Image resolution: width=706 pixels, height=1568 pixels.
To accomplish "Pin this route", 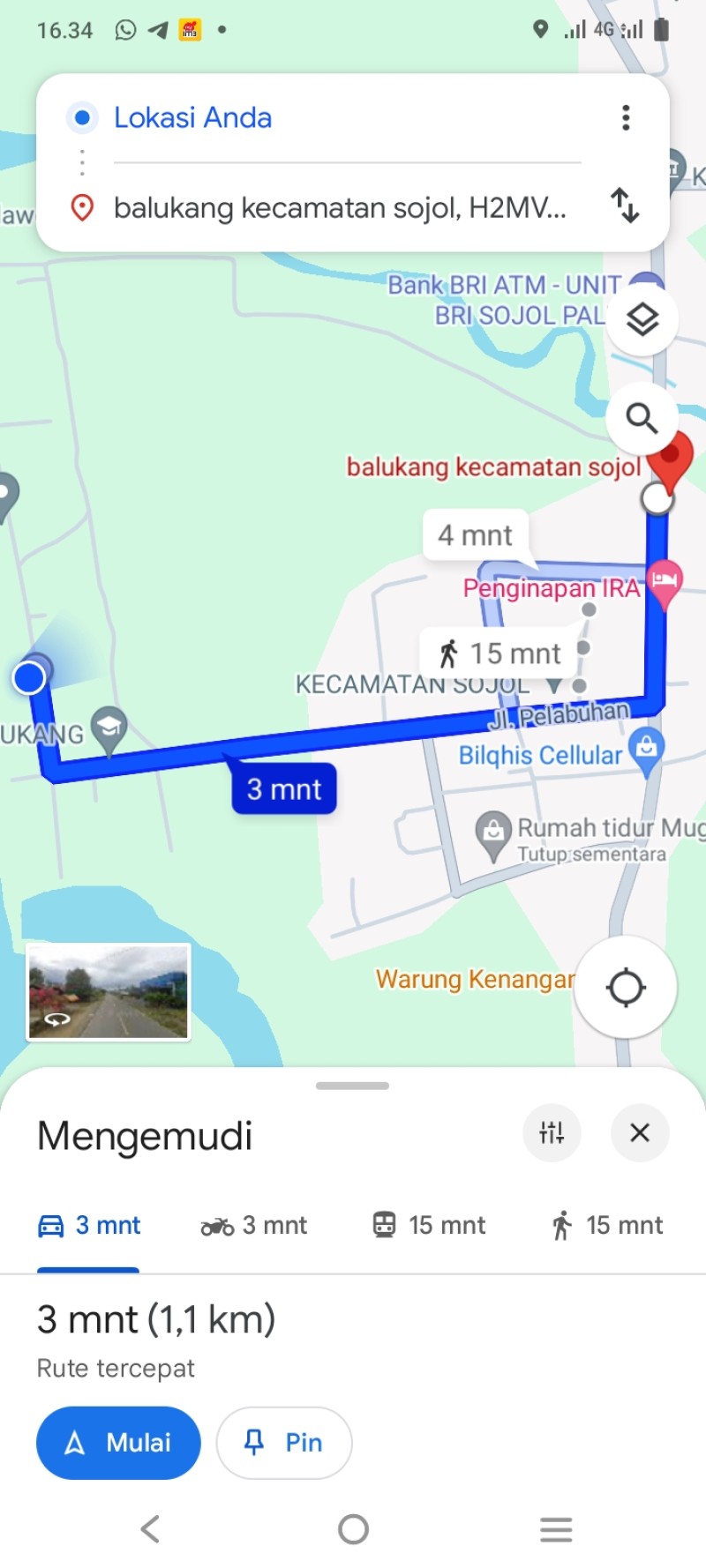I will [284, 1443].
